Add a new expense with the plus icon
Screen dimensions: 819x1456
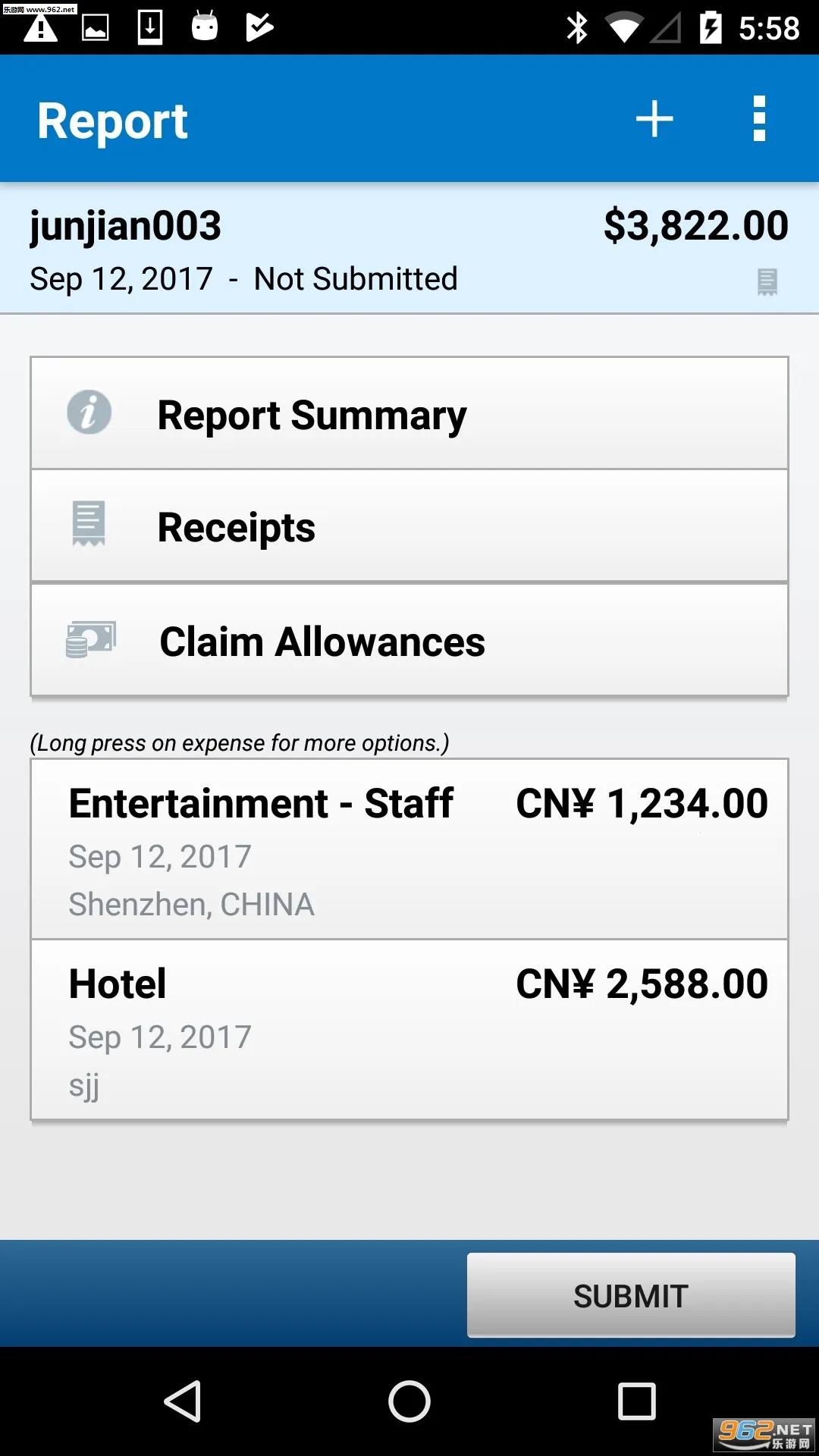(654, 118)
